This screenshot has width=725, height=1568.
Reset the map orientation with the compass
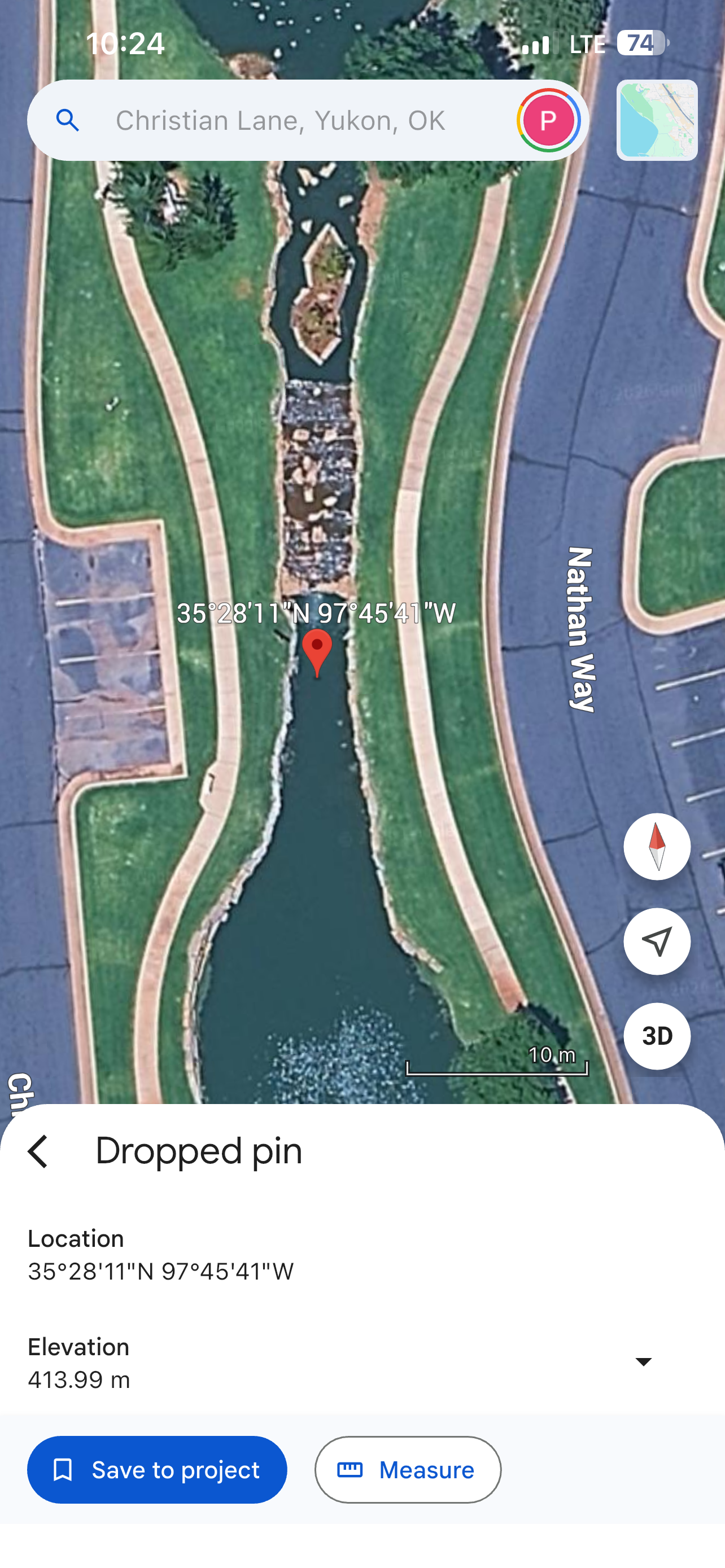(656, 846)
